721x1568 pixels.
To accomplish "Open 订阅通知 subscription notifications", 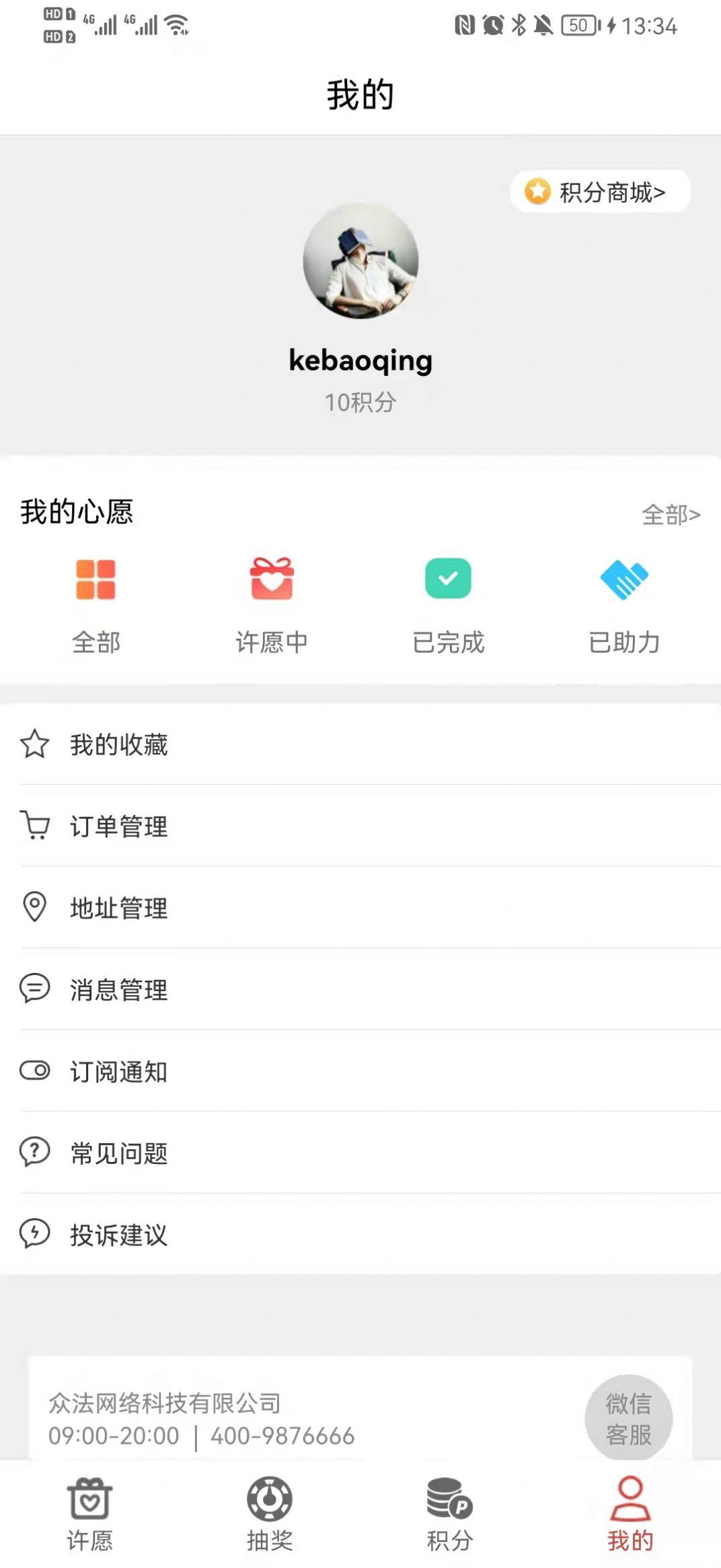I will pos(360,1071).
